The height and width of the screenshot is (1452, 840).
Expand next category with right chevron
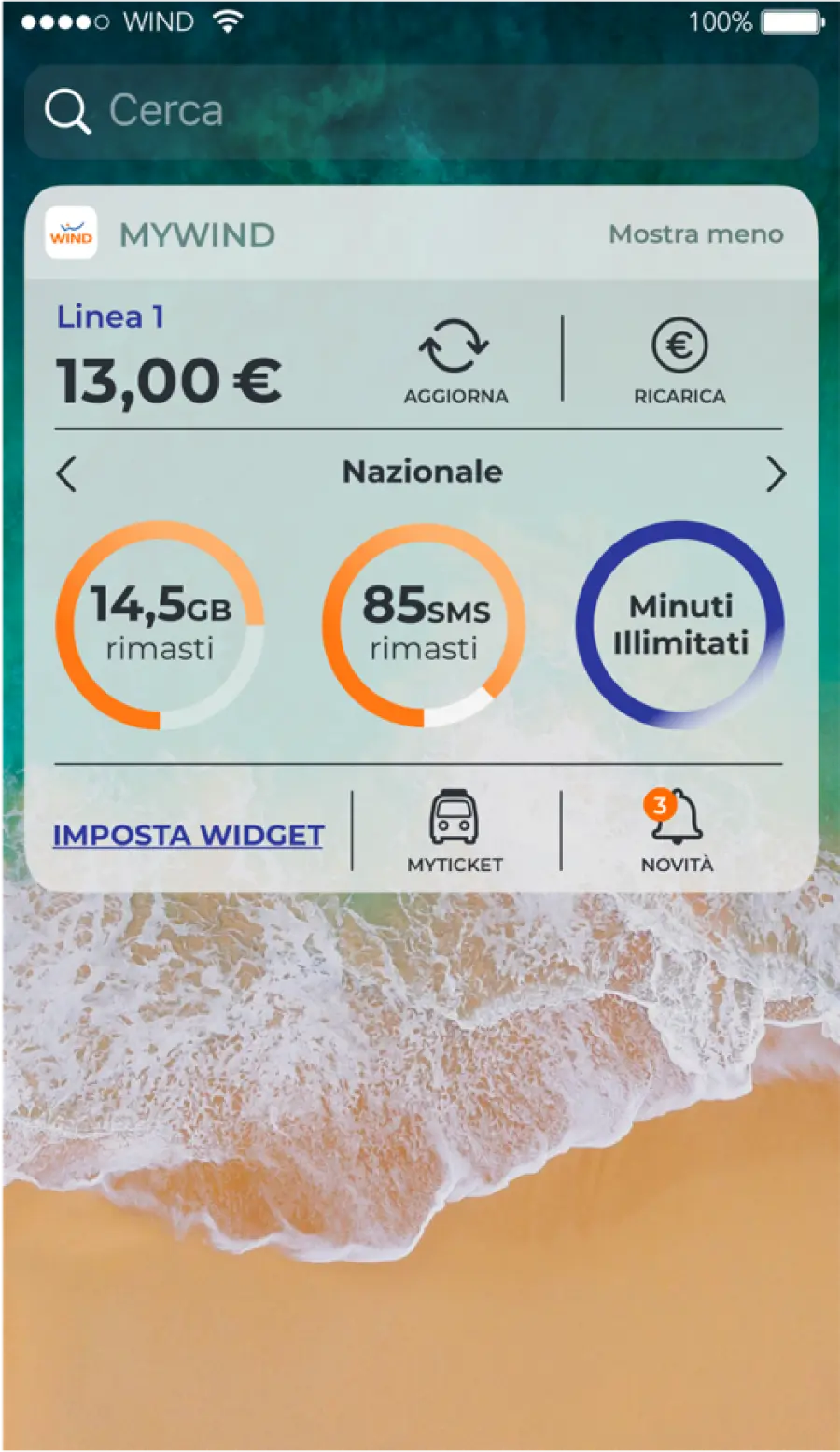[x=776, y=474]
